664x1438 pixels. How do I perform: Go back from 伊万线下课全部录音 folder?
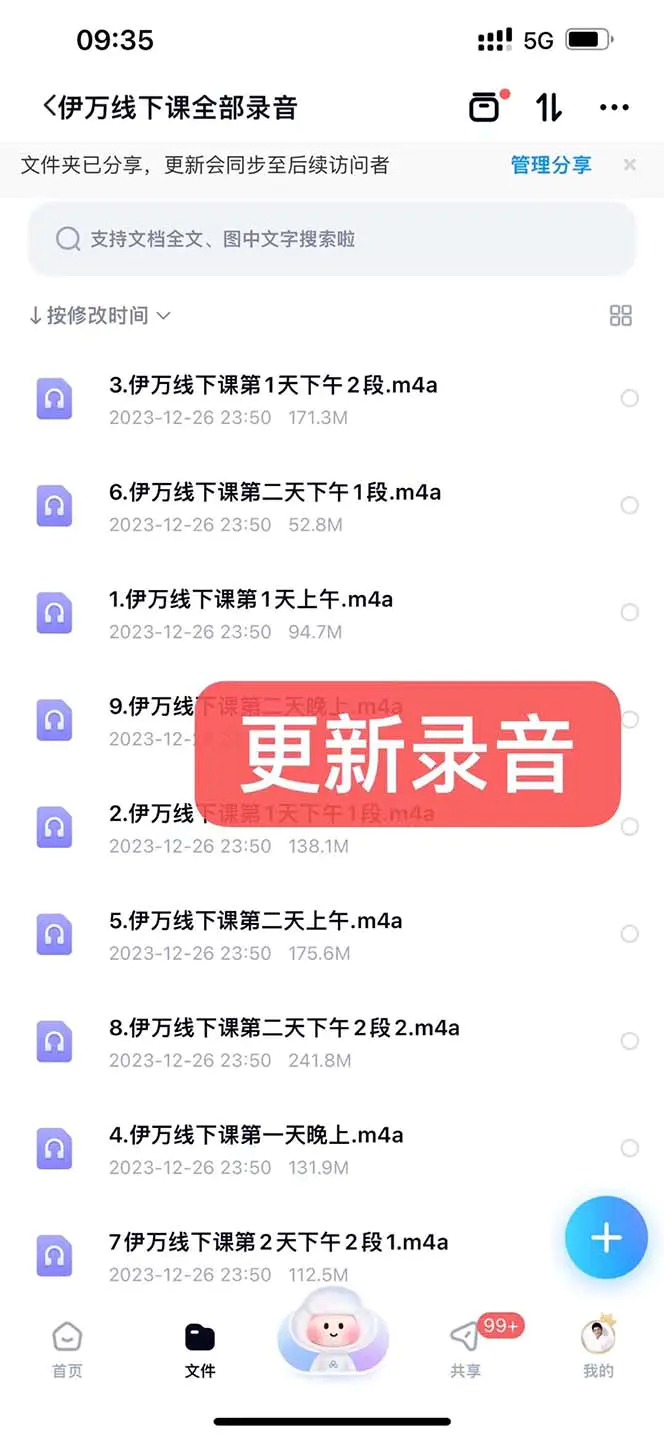point(50,106)
